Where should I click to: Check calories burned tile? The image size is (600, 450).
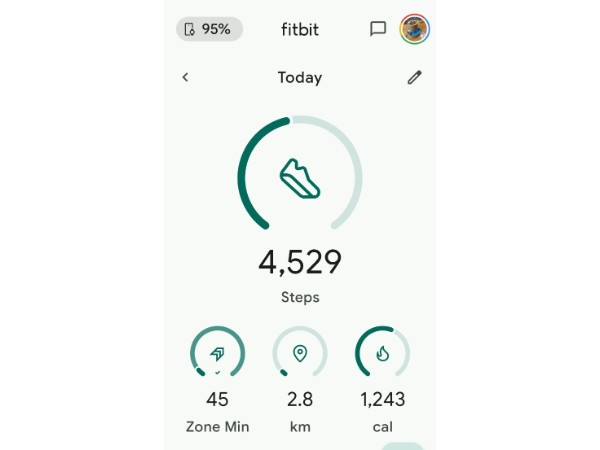click(x=382, y=354)
